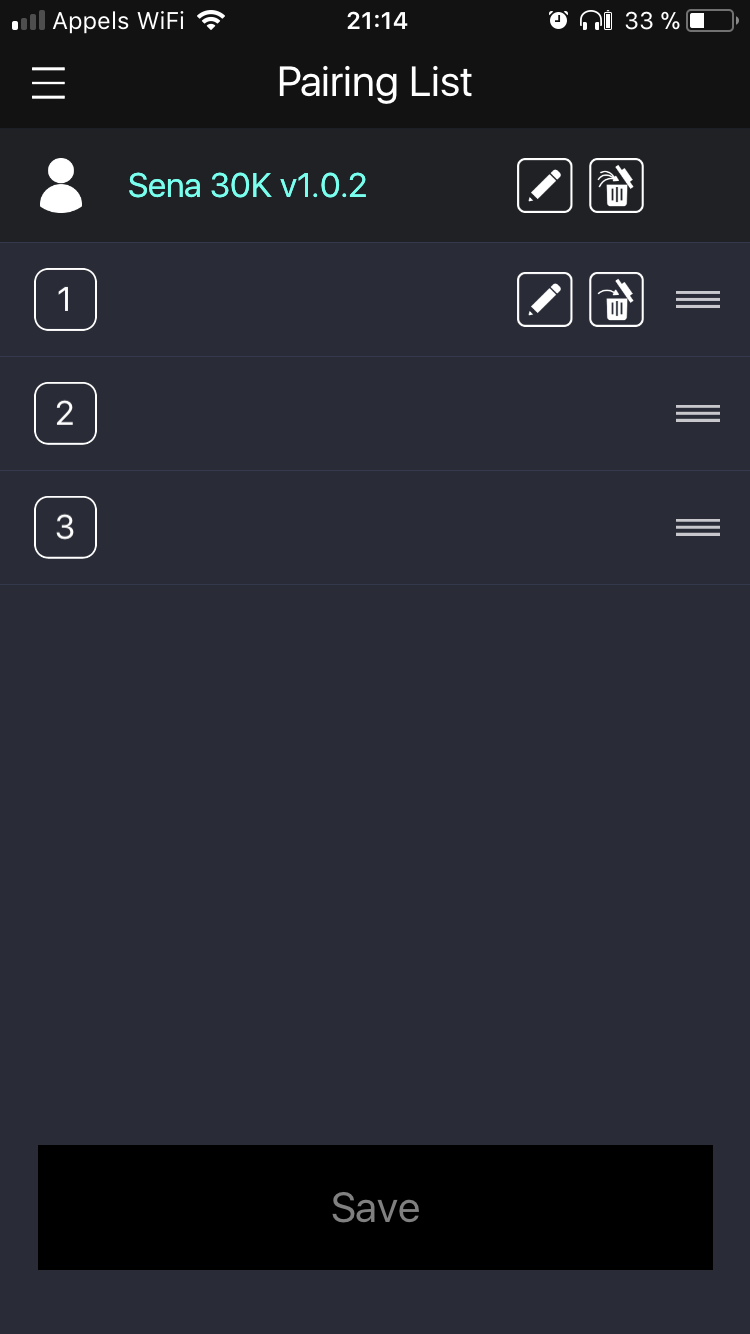Edit the Sena 30K v1.0.2 name
750x1334 pixels.
(x=544, y=186)
